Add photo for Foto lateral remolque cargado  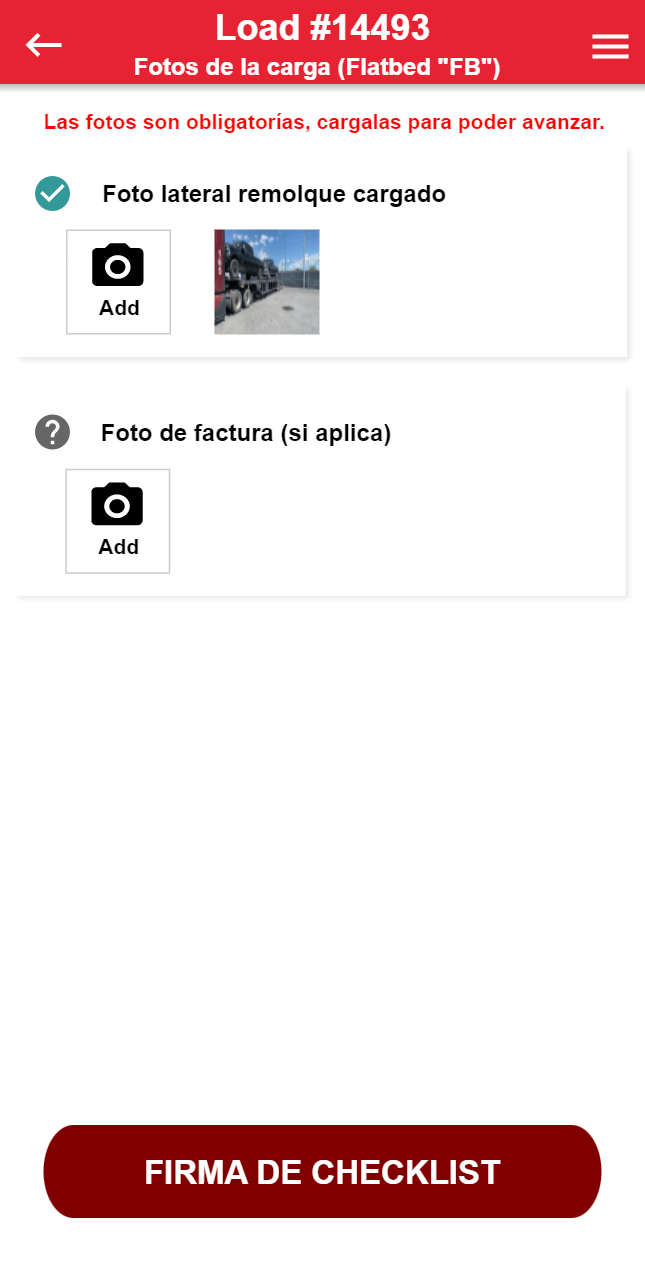(118, 282)
